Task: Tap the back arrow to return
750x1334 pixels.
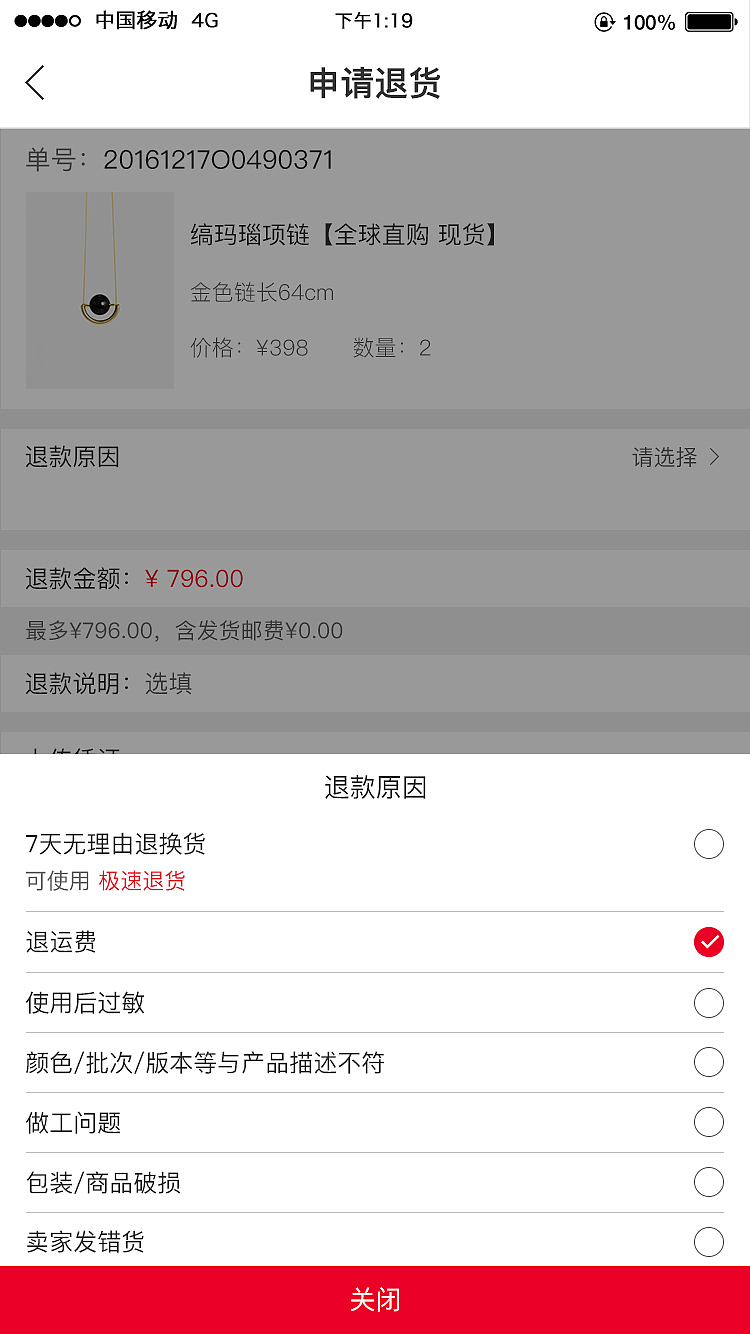Action: click(35, 83)
